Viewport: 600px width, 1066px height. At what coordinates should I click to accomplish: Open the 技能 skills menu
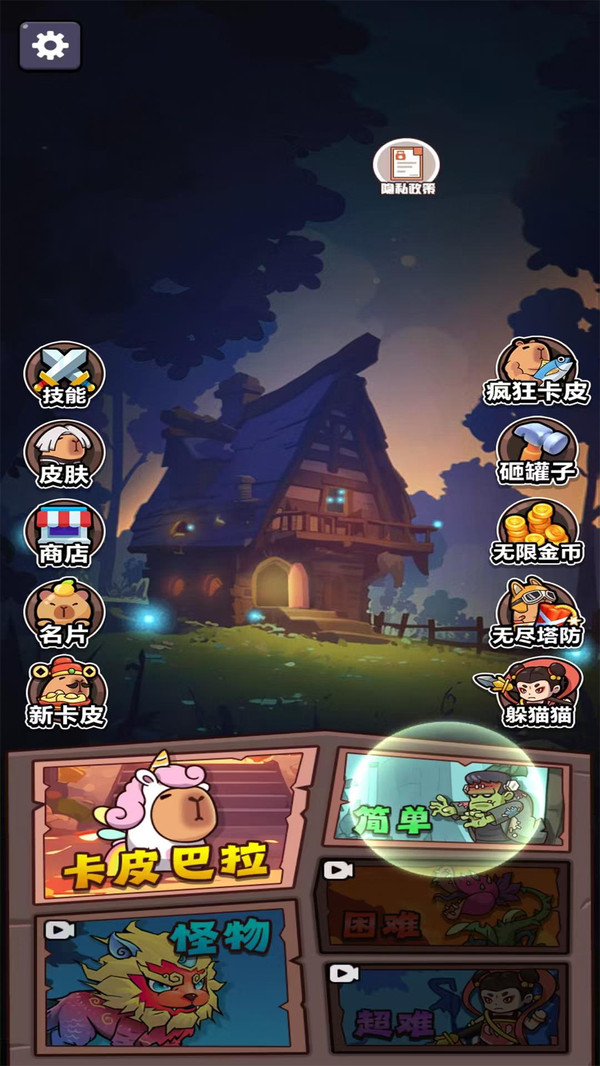click(x=64, y=375)
